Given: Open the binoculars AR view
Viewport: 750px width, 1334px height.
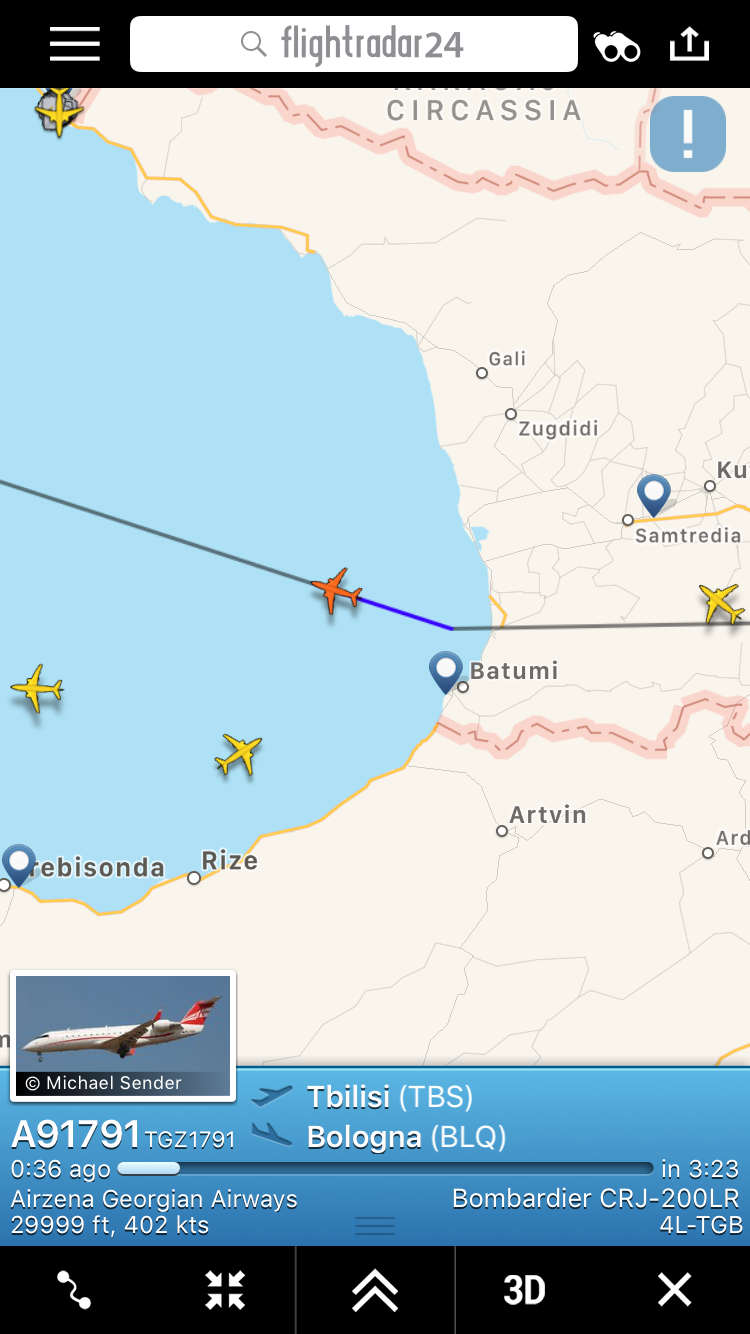Looking at the screenshot, I should [617, 46].
